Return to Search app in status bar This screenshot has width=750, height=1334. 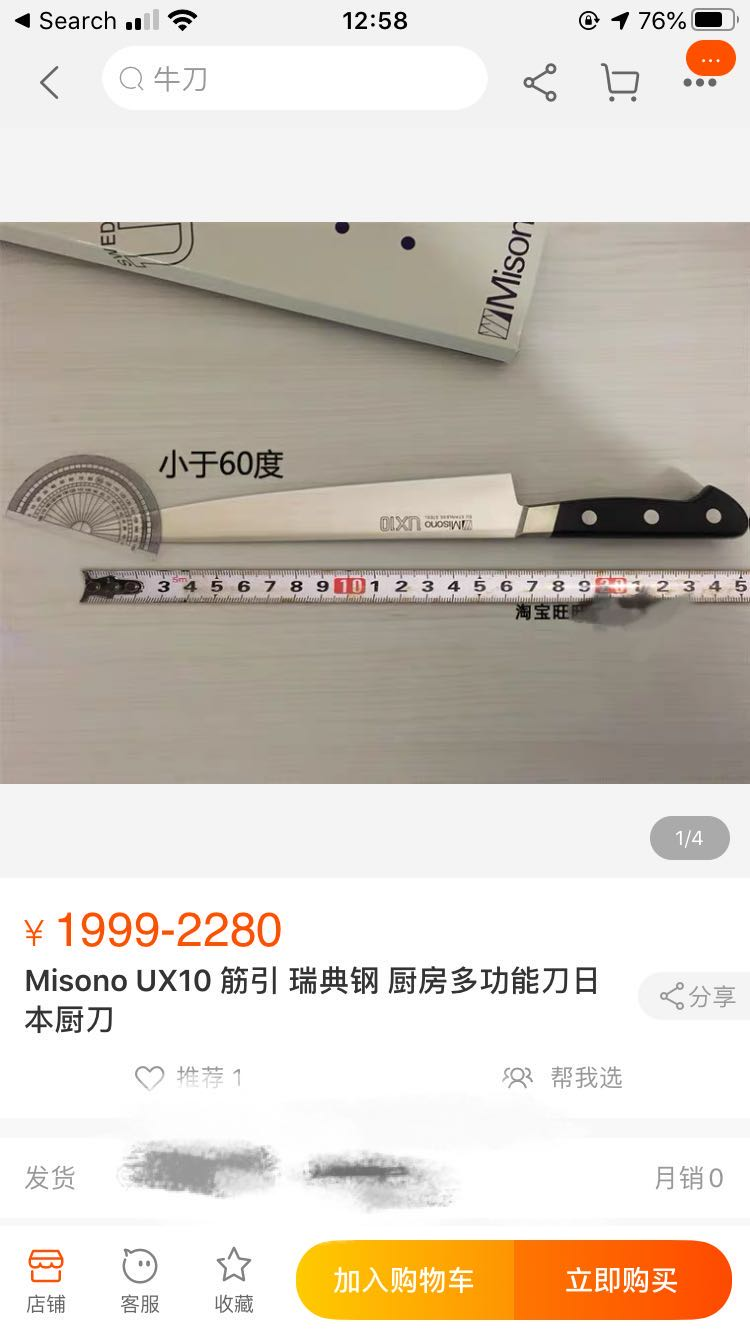point(64,20)
